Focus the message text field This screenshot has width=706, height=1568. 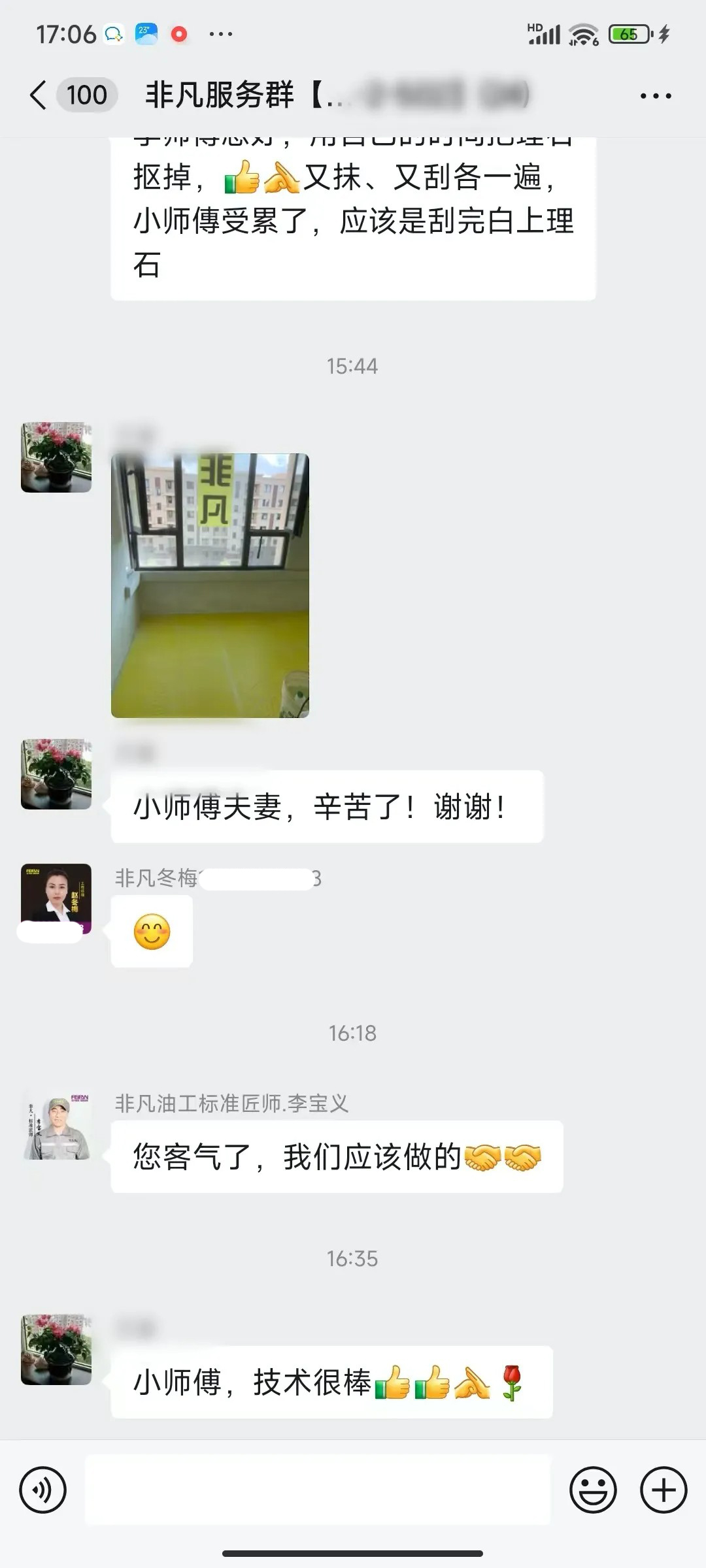tap(318, 1490)
